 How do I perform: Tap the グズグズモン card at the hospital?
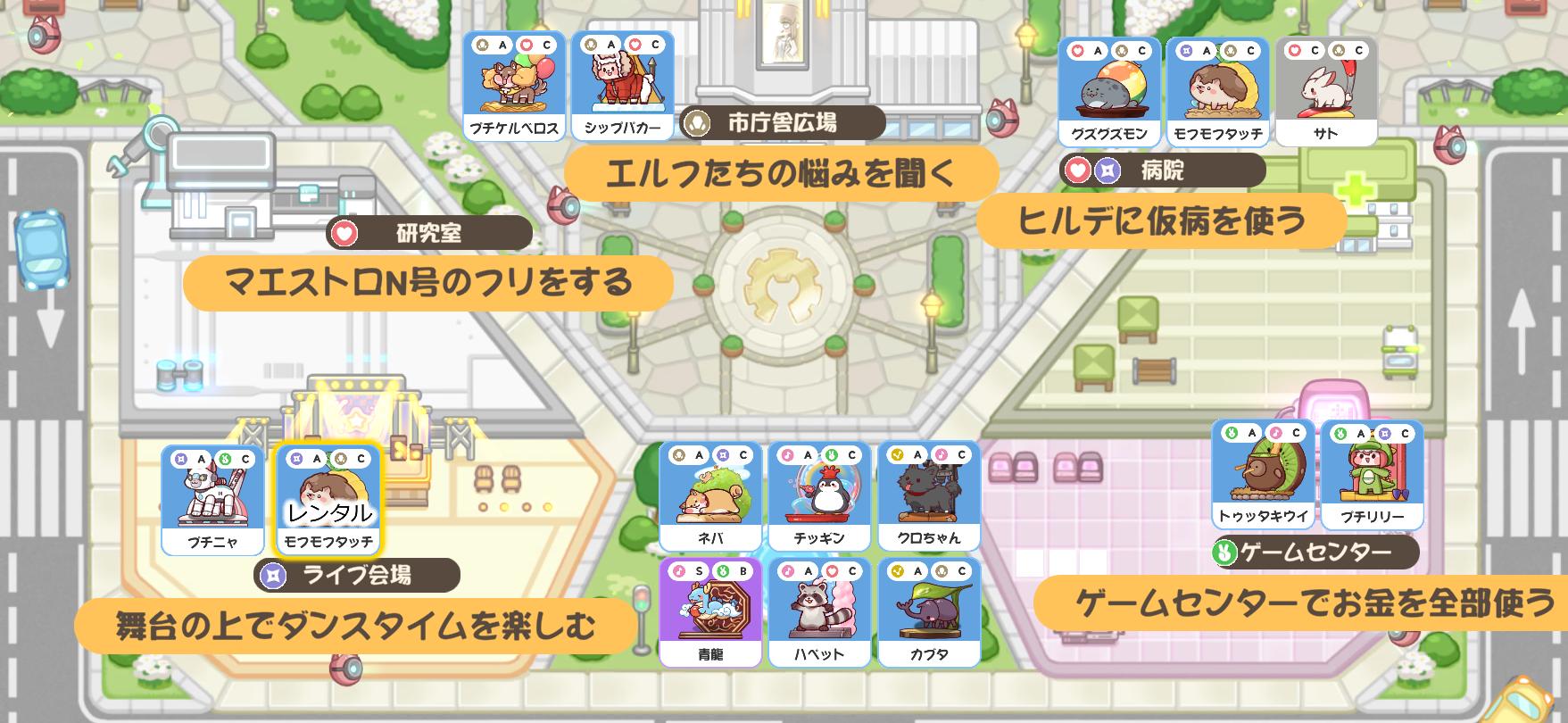point(1109,92)
